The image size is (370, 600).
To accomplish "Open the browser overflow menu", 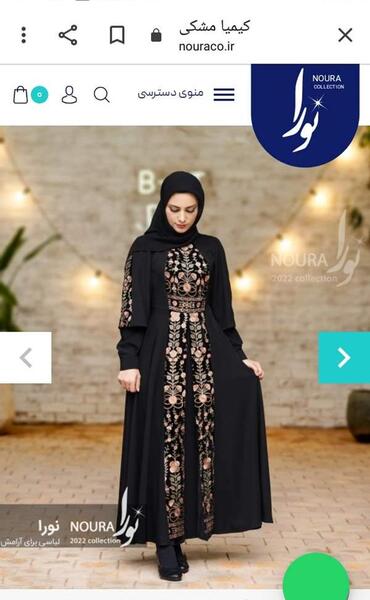I will [24, 35].
